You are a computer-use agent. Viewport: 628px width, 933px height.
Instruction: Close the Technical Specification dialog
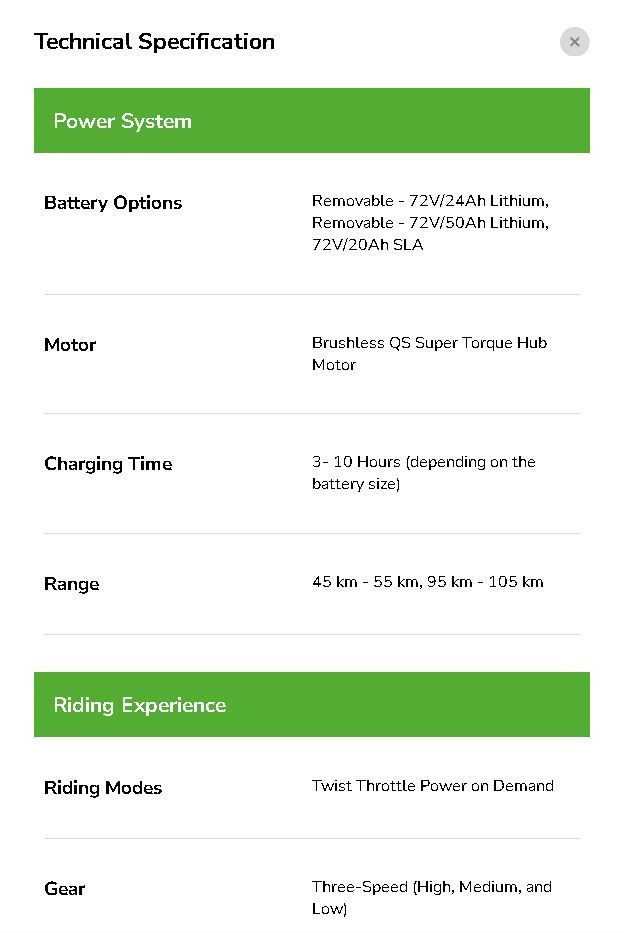click(x=574, y=42)
